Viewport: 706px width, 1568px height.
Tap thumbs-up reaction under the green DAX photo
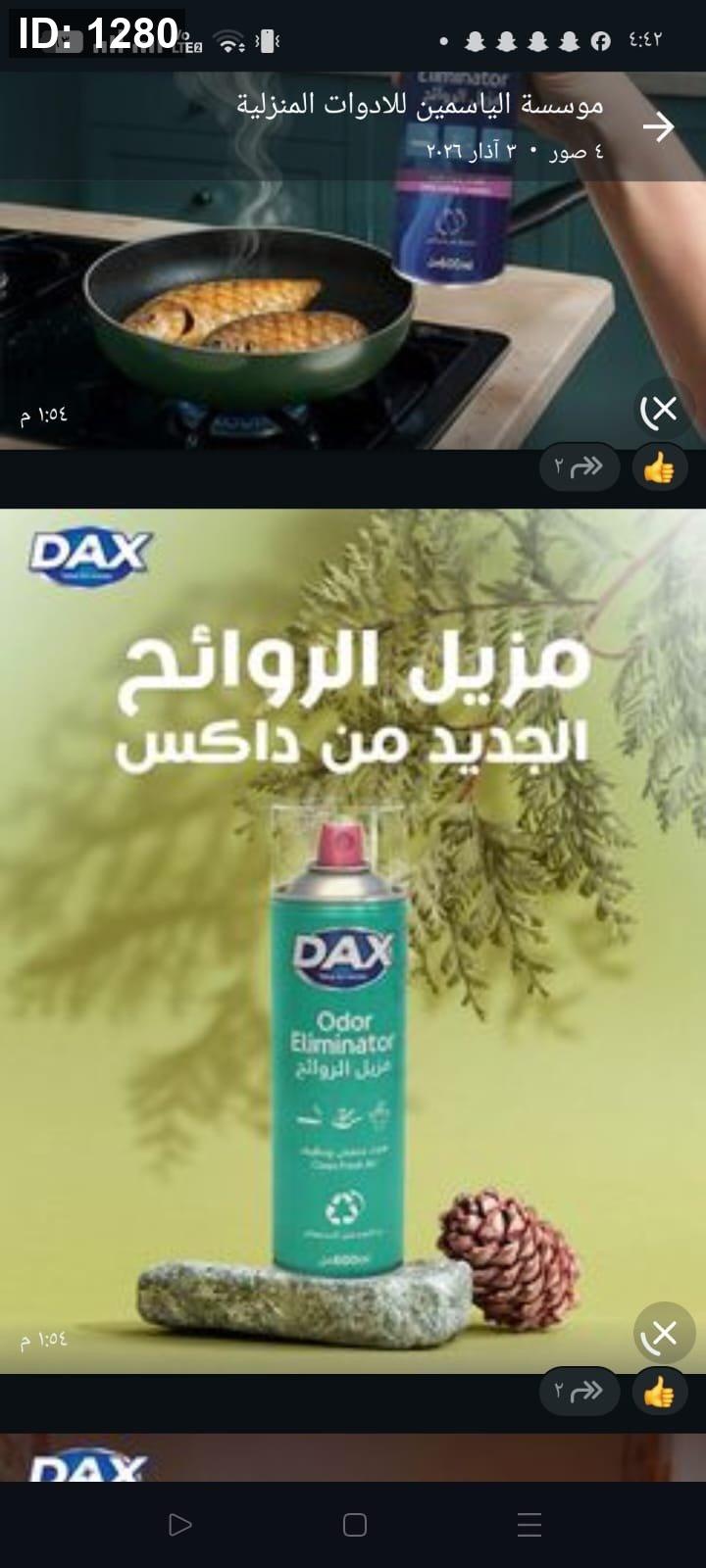point(659,1391)
